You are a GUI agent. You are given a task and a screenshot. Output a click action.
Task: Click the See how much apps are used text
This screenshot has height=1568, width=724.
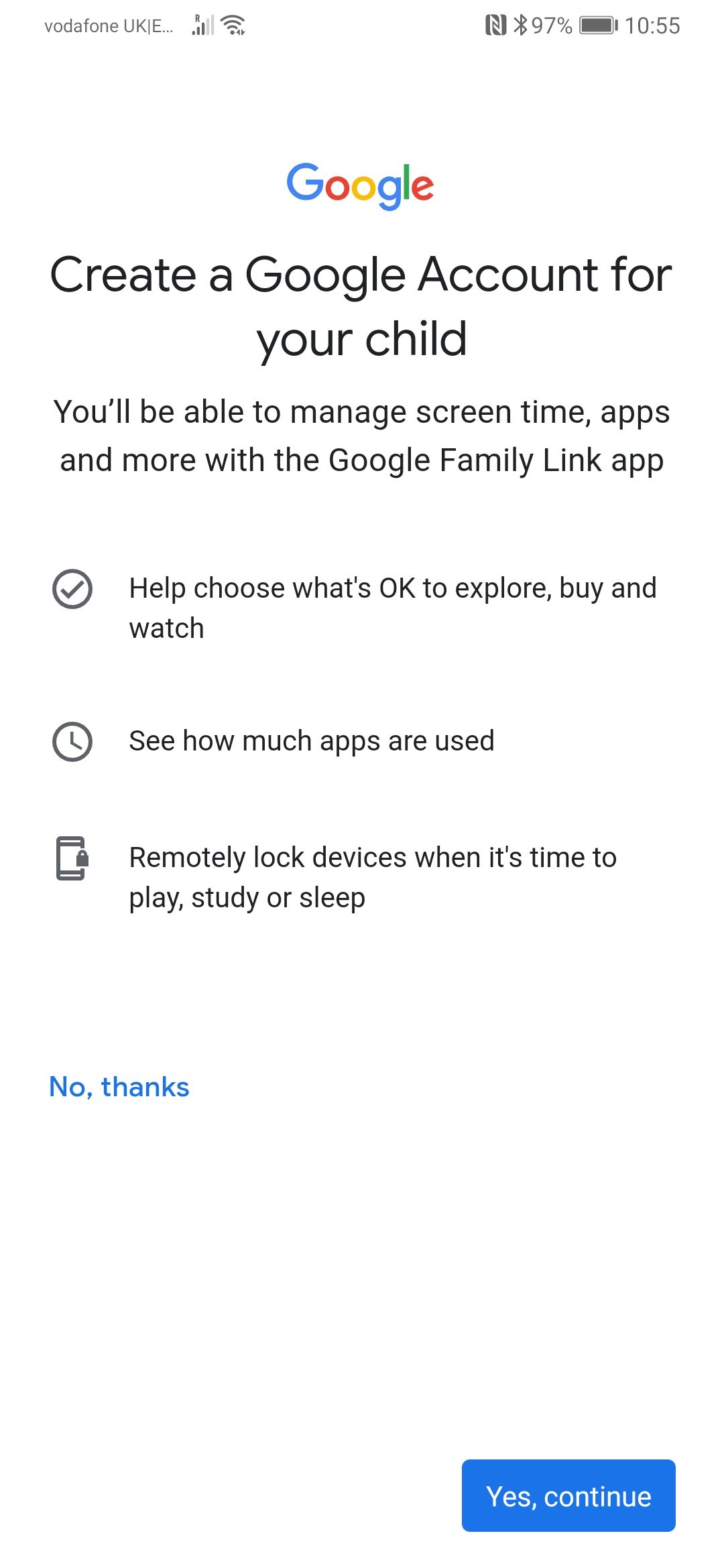[311, 740]
